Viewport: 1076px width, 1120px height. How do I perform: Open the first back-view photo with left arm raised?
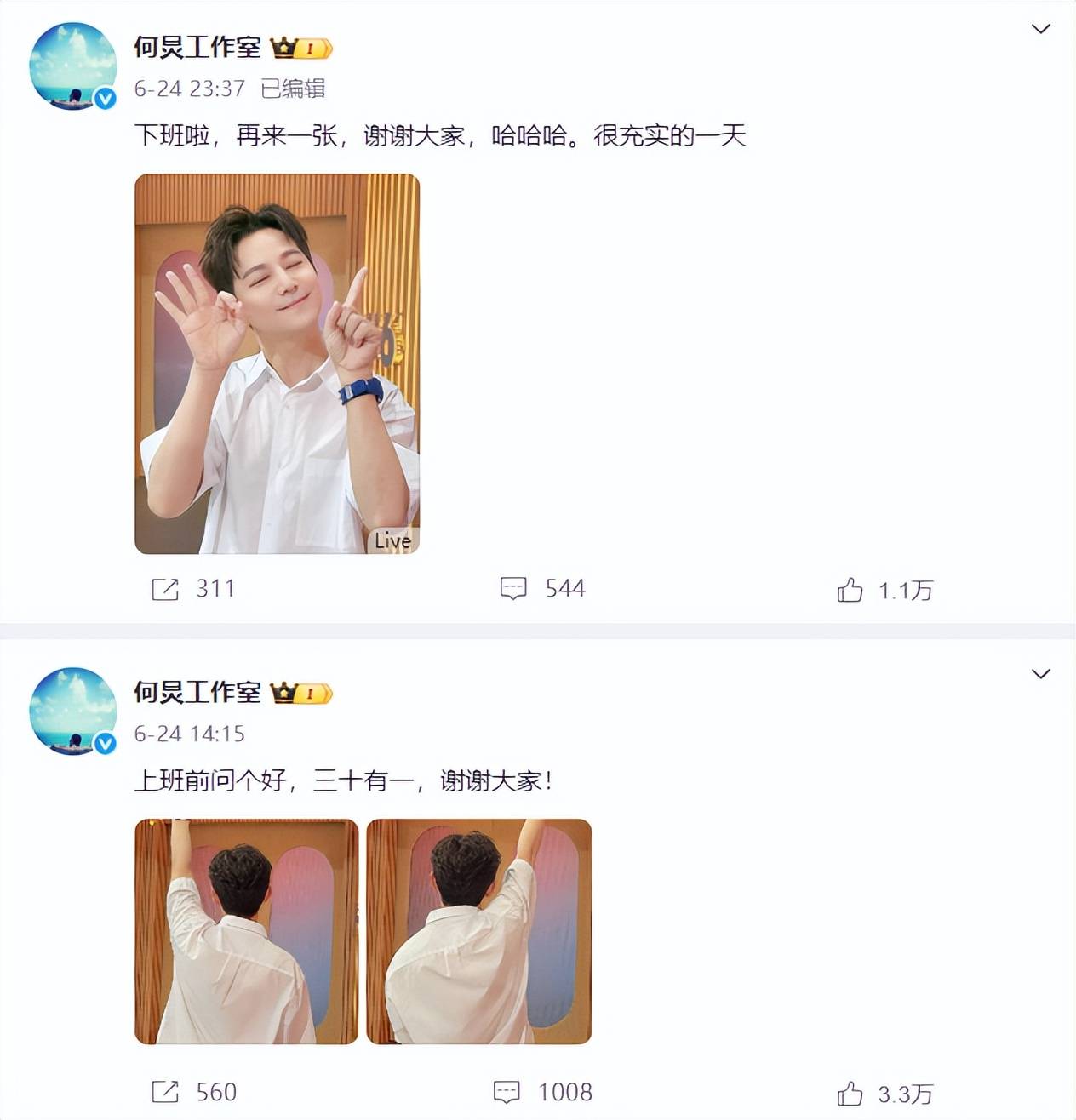tap(246, 931)
